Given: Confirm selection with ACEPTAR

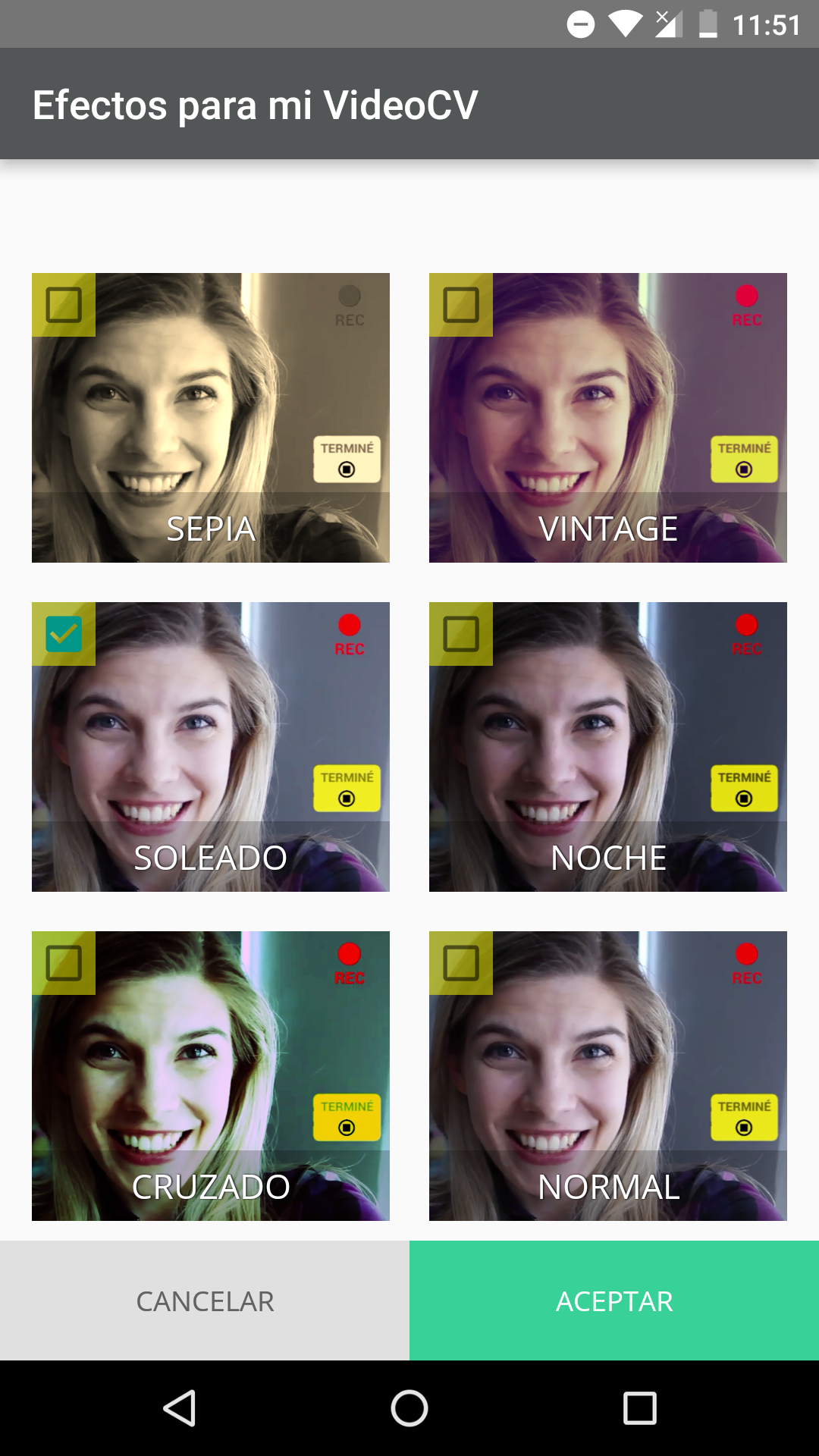Looking at the screenshot, I should click(x=614, y=1301).
